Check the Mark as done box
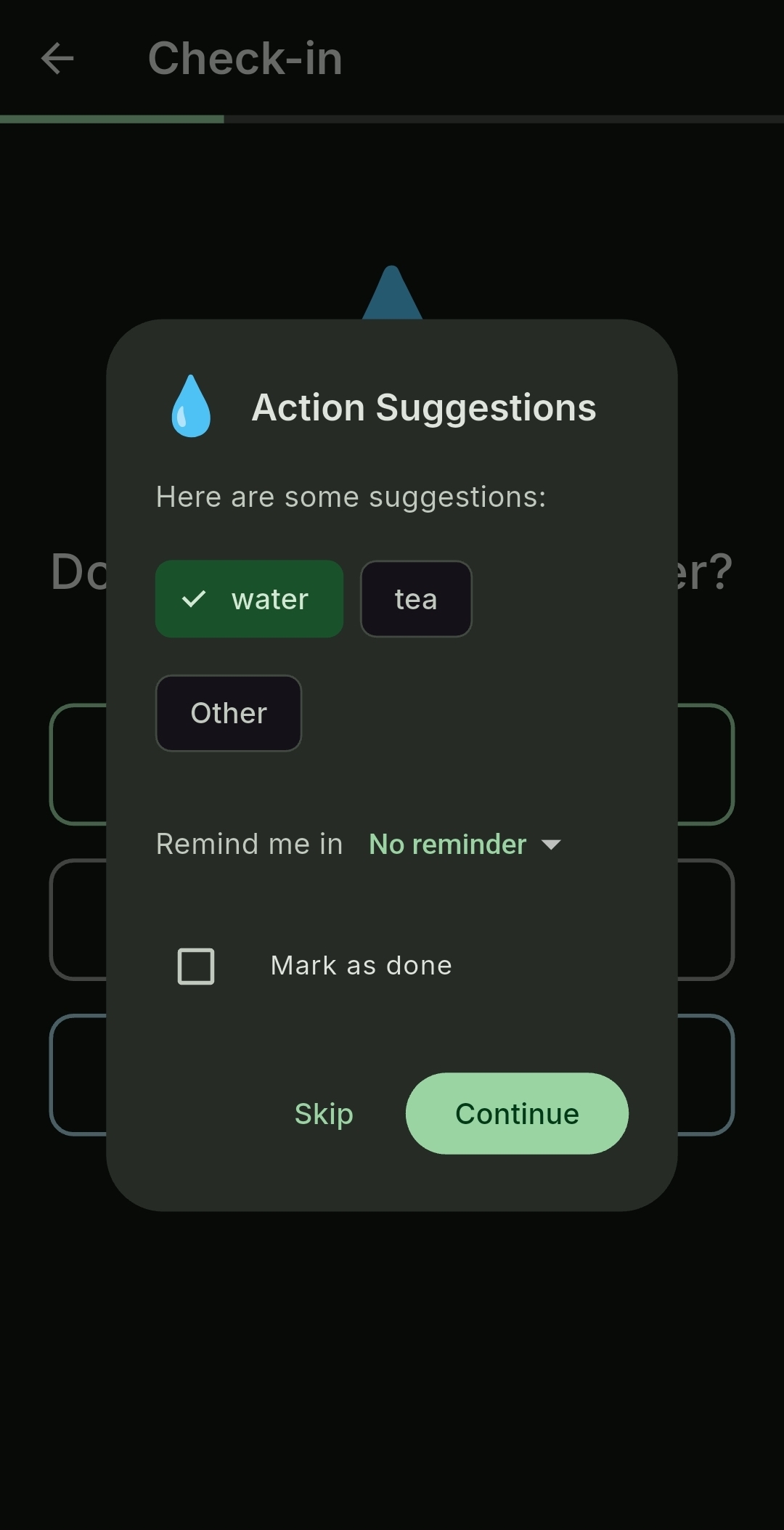The width and height of the screenshot is (784, 1530). (196, 967)
